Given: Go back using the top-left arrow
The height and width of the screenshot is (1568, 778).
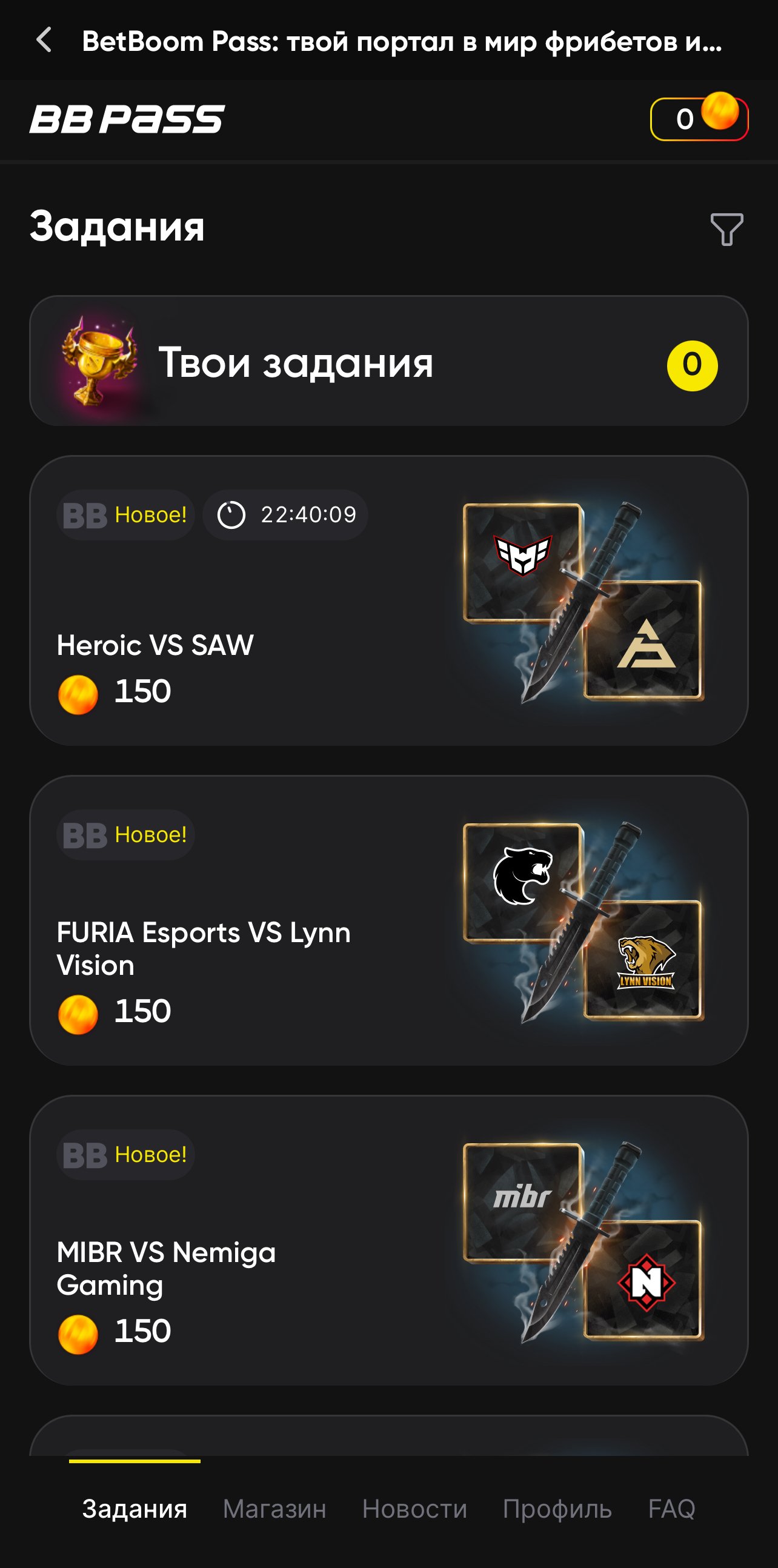Looking at the screenshot, I should coord(44,41).
